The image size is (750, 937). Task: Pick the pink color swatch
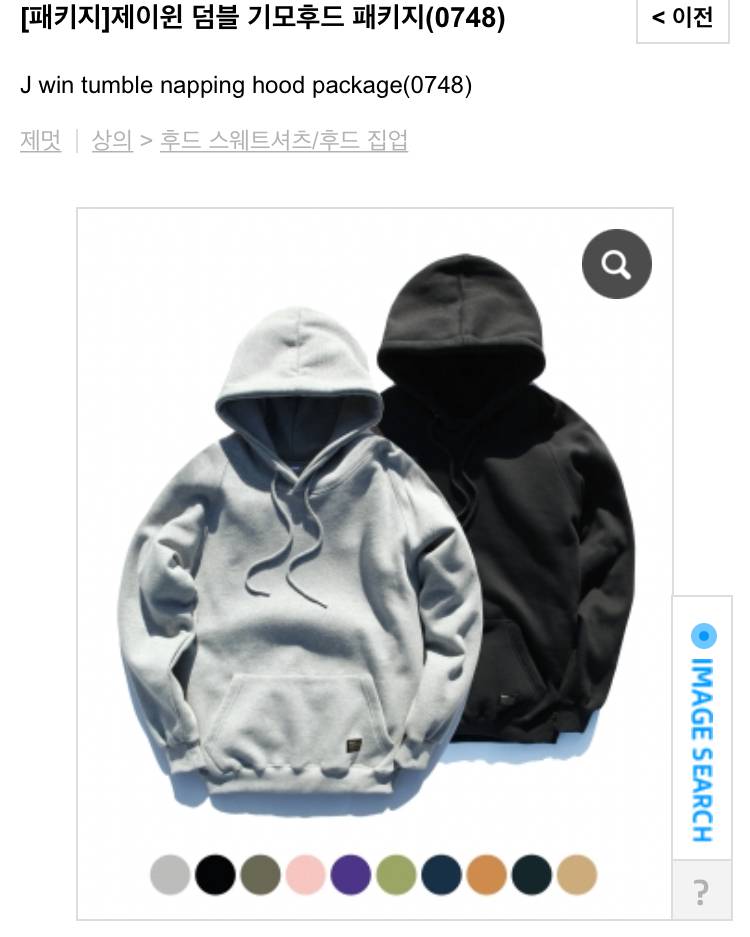305,875
